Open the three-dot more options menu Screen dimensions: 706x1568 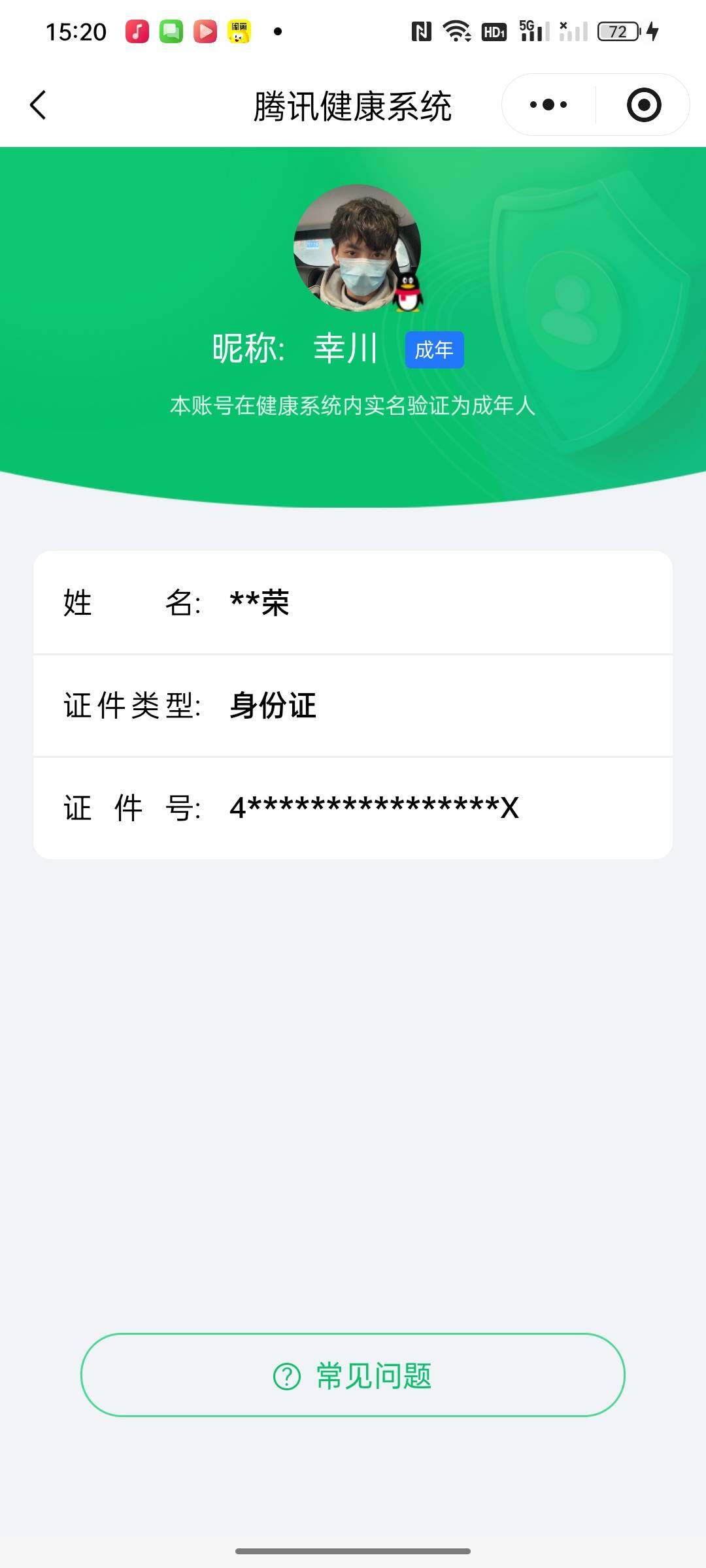point(548,105)
